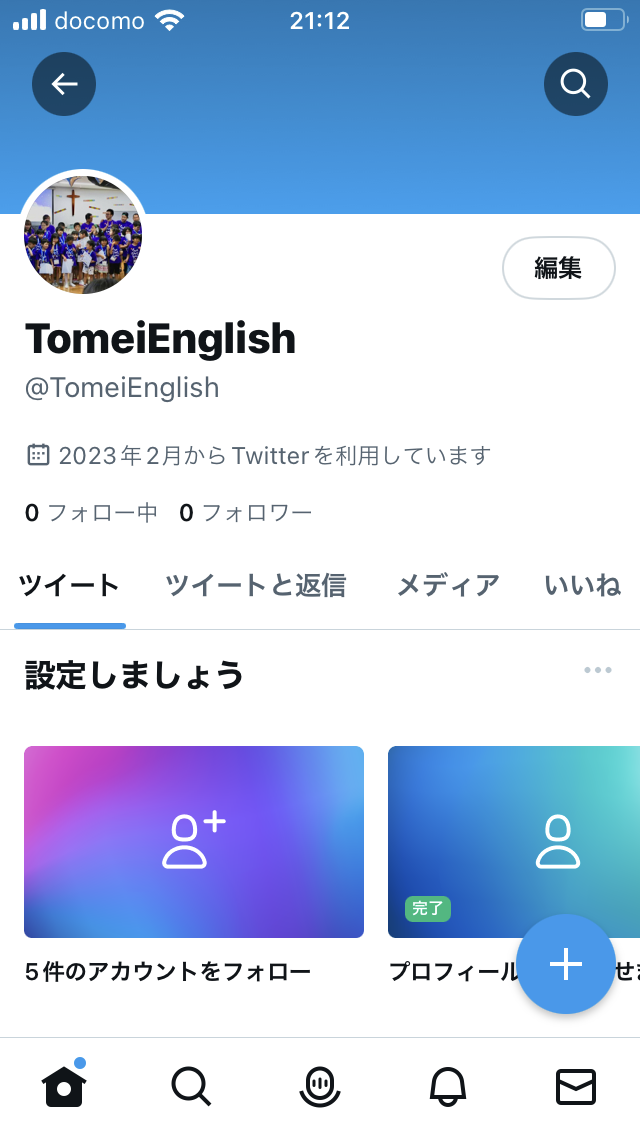640x1136 pixels.
Task: Open search from the header magnifier
Action: click(x=575, y=84)
